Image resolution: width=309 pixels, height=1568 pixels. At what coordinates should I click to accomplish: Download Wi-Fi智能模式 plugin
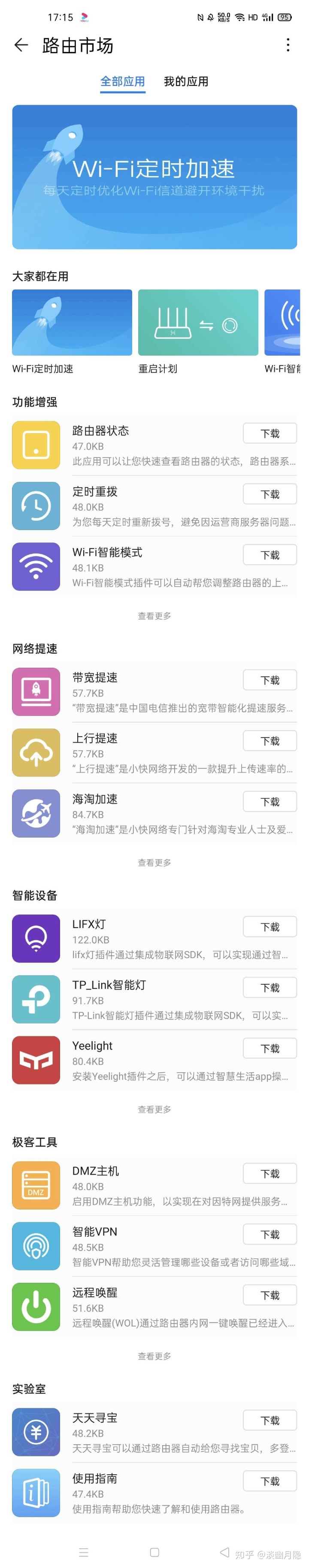click(x=270, y=555)
